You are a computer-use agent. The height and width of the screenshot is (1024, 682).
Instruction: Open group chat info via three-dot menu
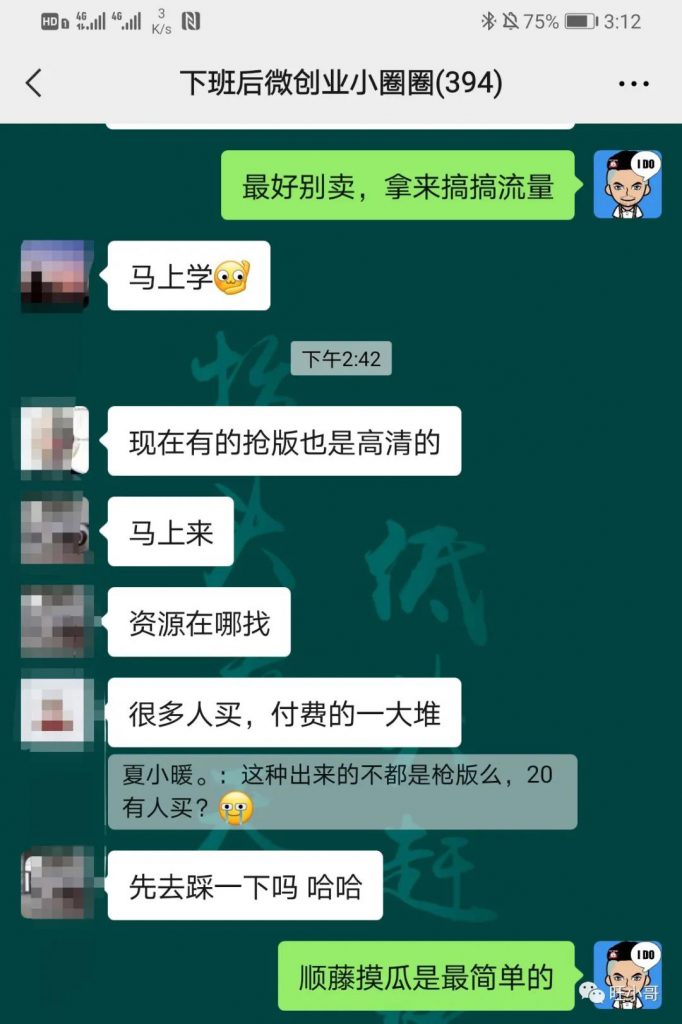tap(634, 84)
